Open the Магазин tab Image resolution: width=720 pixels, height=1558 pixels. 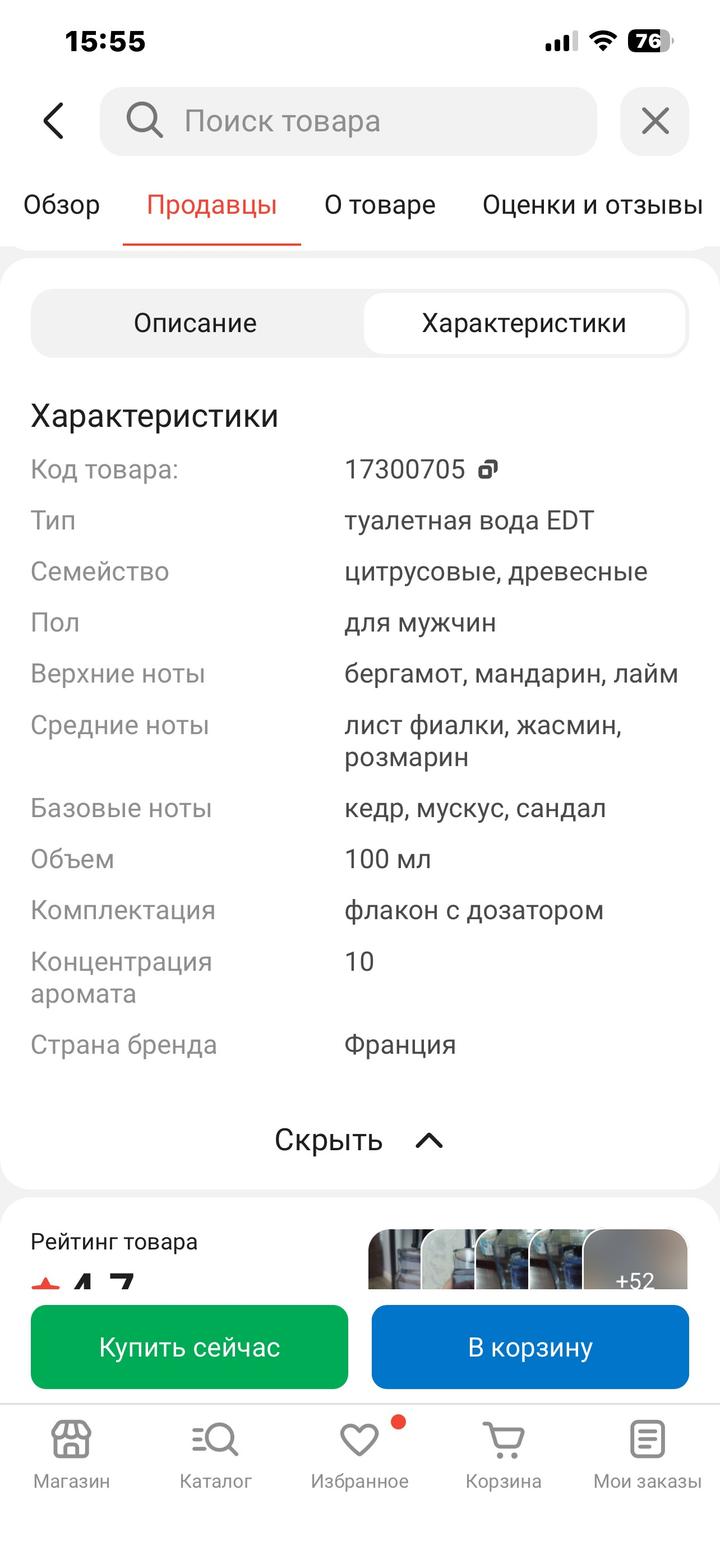[x=72, y=1455]
